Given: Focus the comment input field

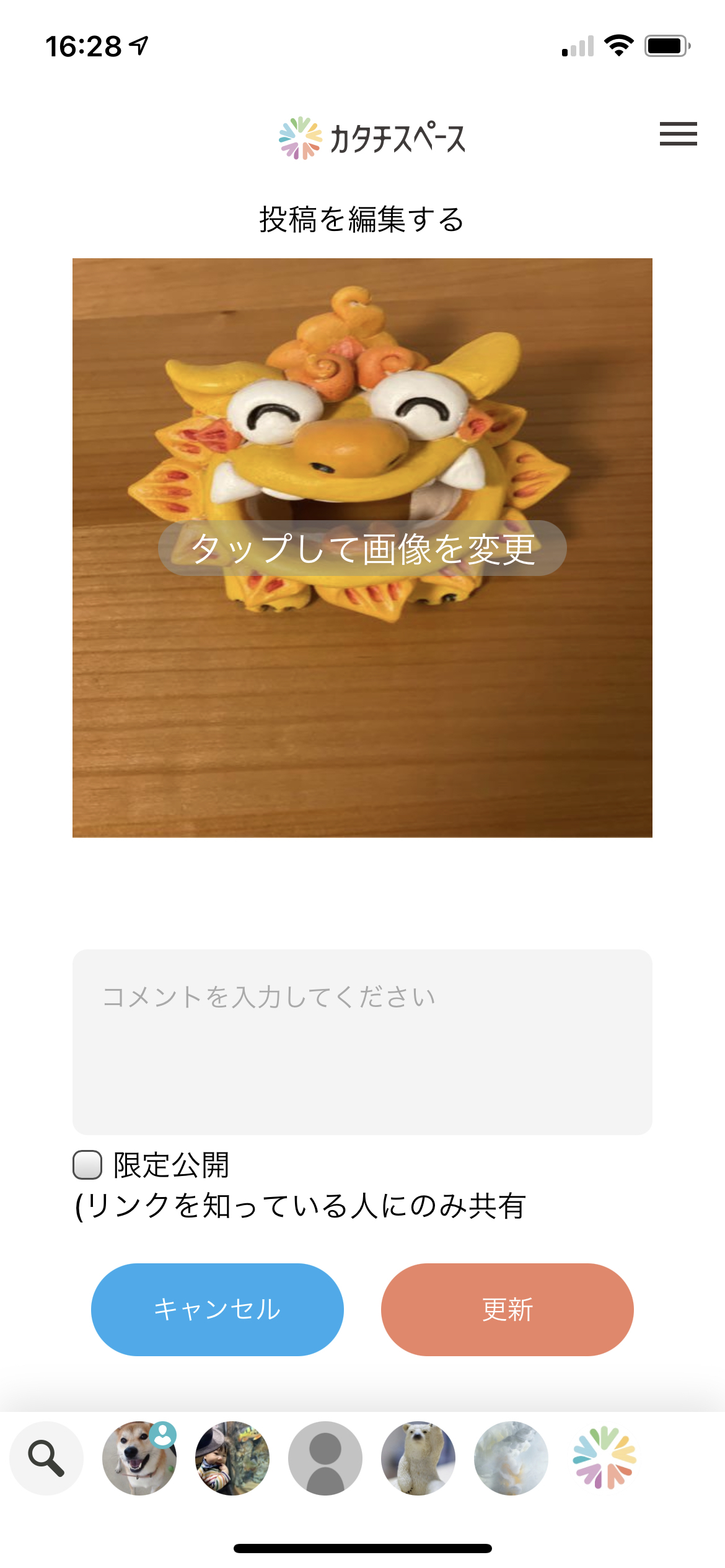Looking at the screenshot, I should 362,1042.
